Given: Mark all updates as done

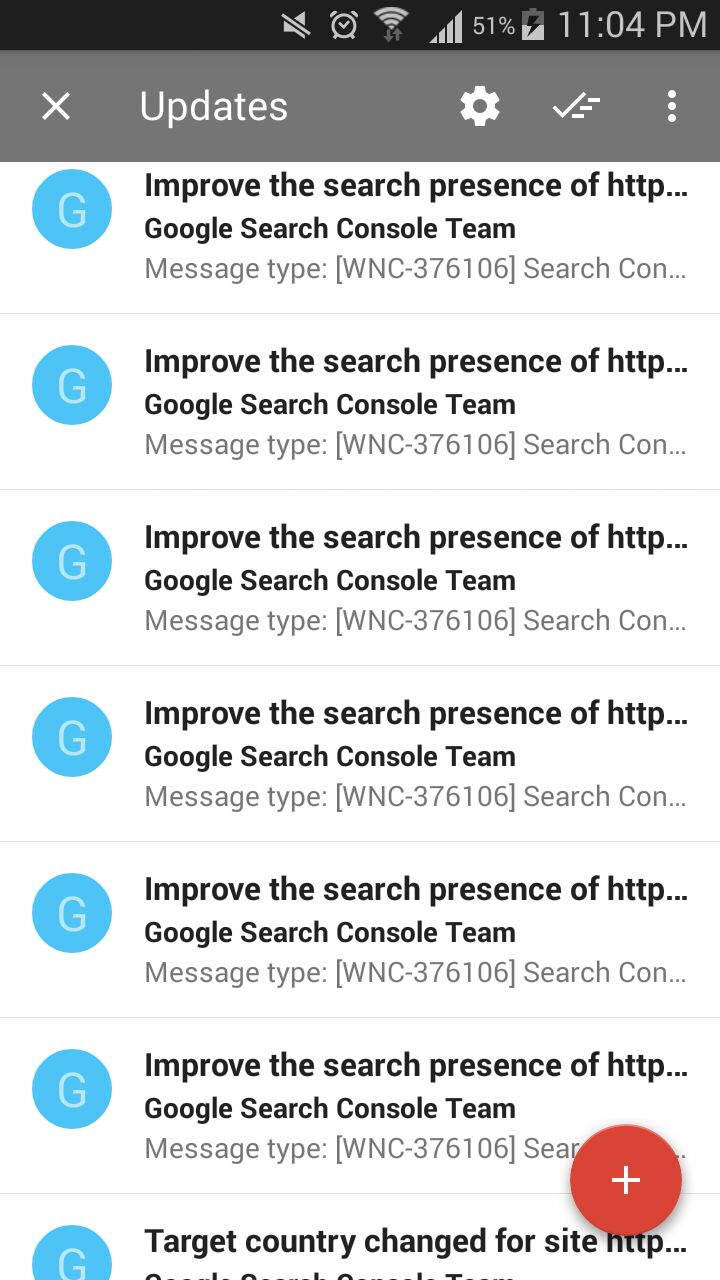Looking at the screenshot, I should (x=576, y=106).
